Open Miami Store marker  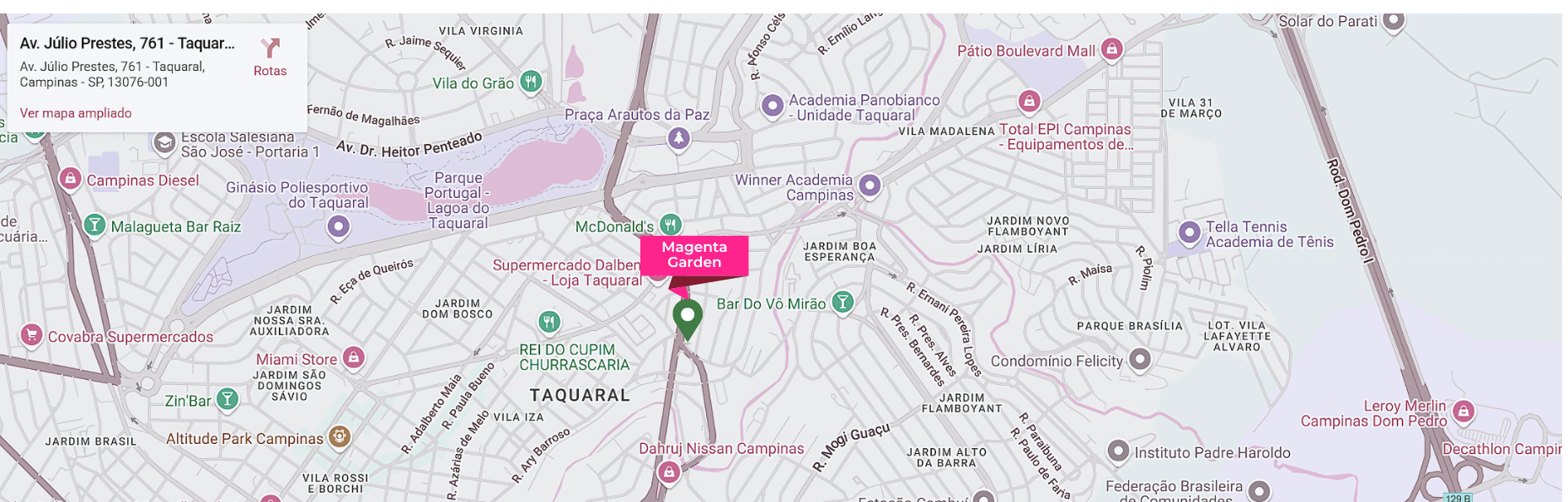click(x=354, y=357)
